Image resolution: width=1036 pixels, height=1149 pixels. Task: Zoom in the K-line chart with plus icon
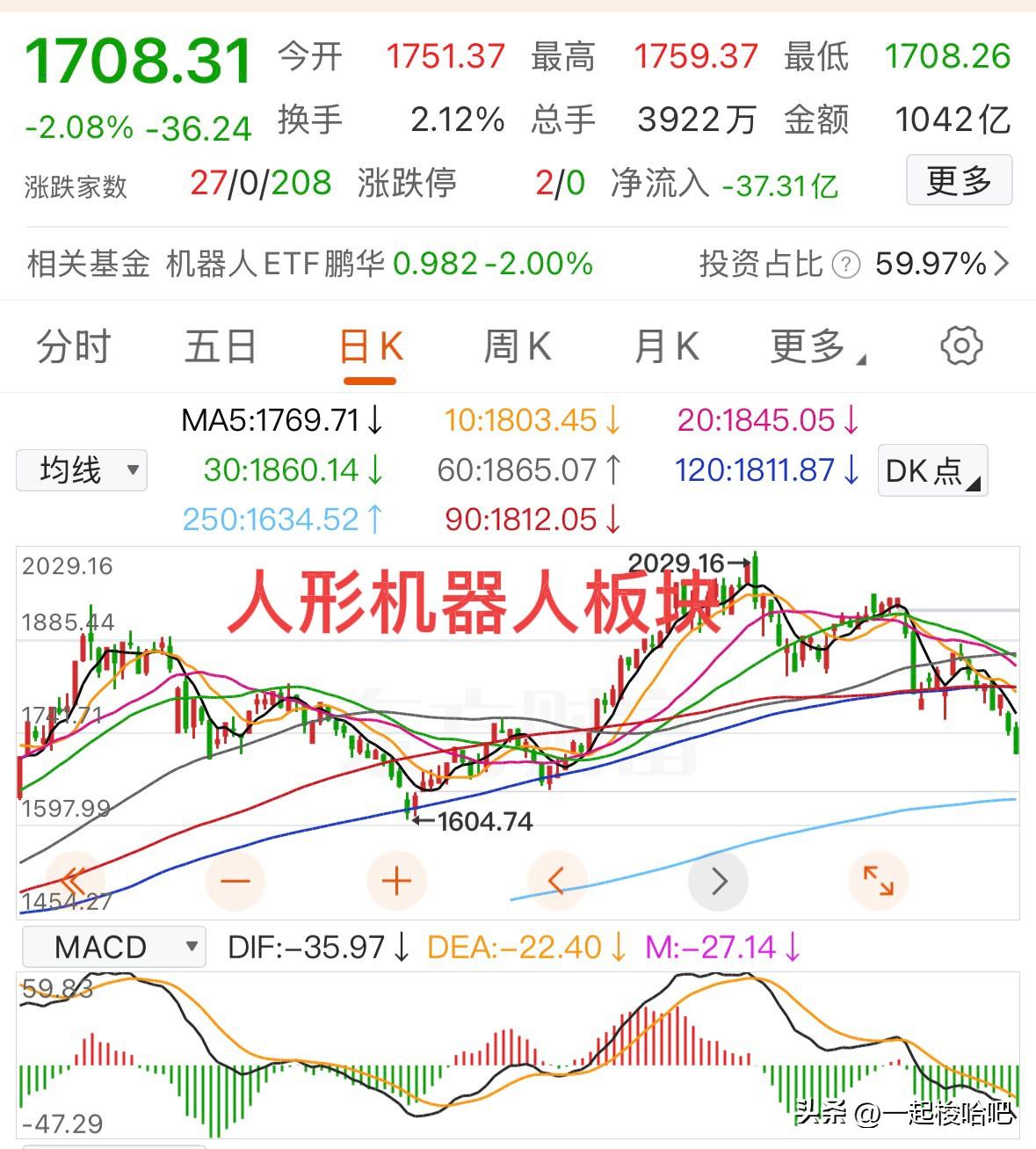point(395,880)
